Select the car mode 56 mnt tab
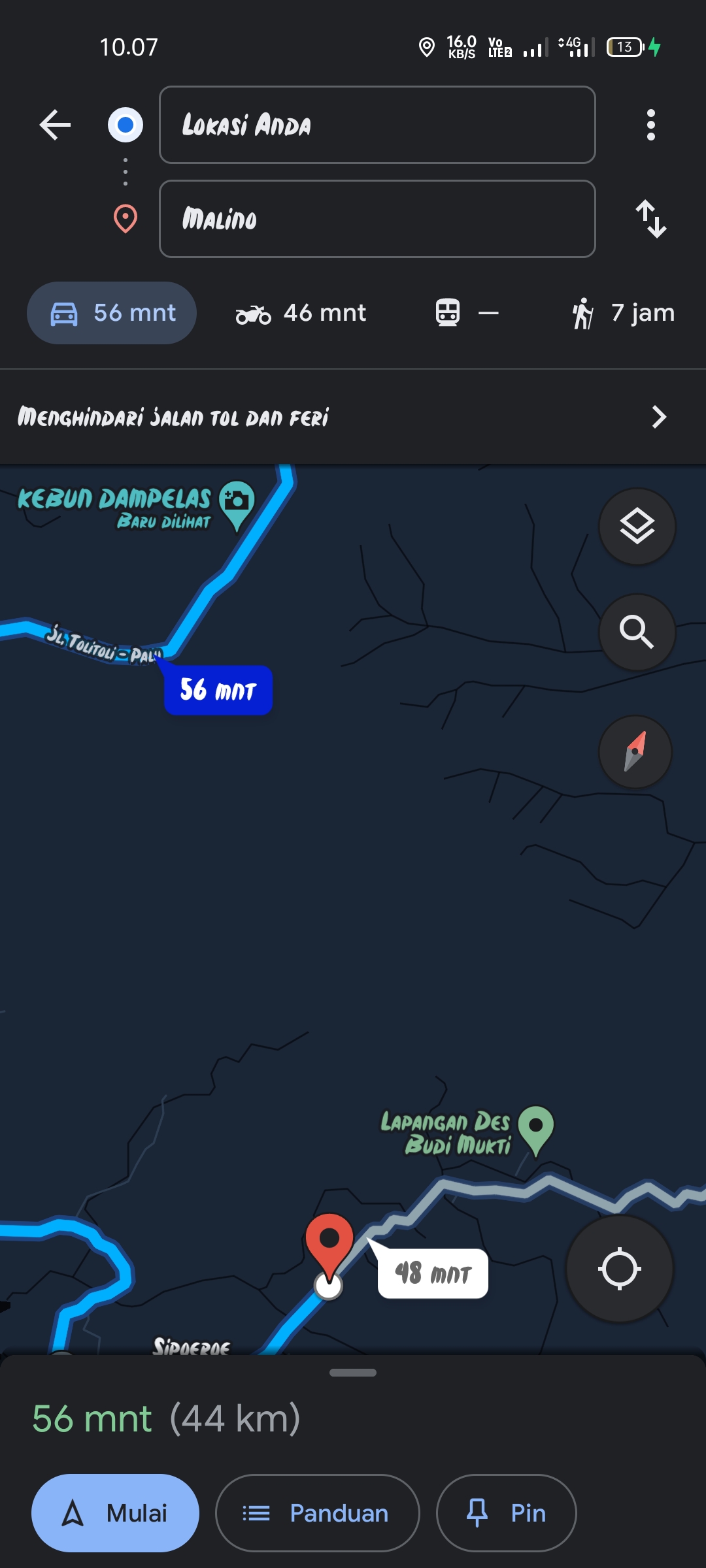This screenshot has height=1568, width=706. point(112,313)
